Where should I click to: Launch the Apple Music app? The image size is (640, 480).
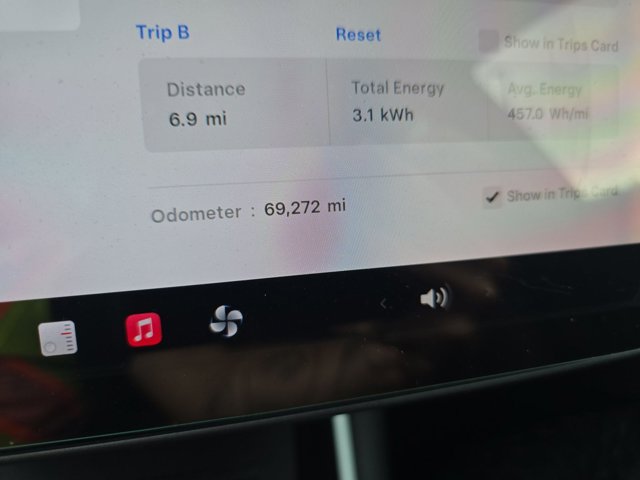tap(144, 329)
